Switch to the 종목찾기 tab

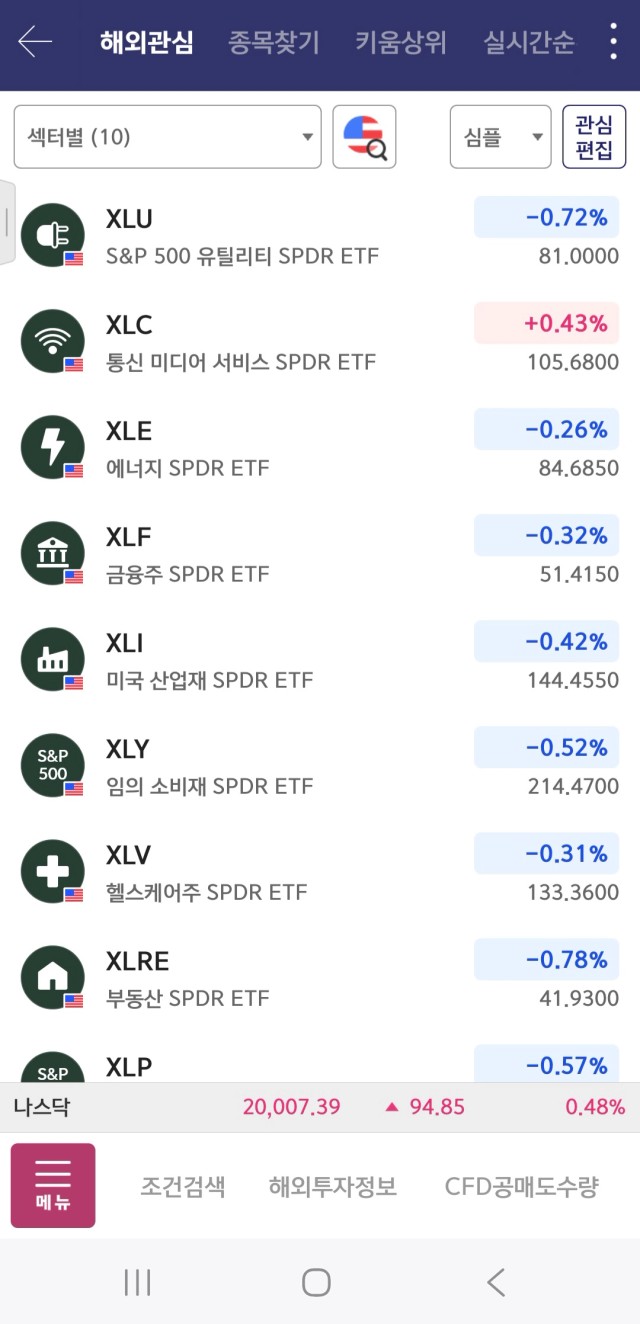click(274, 43)
